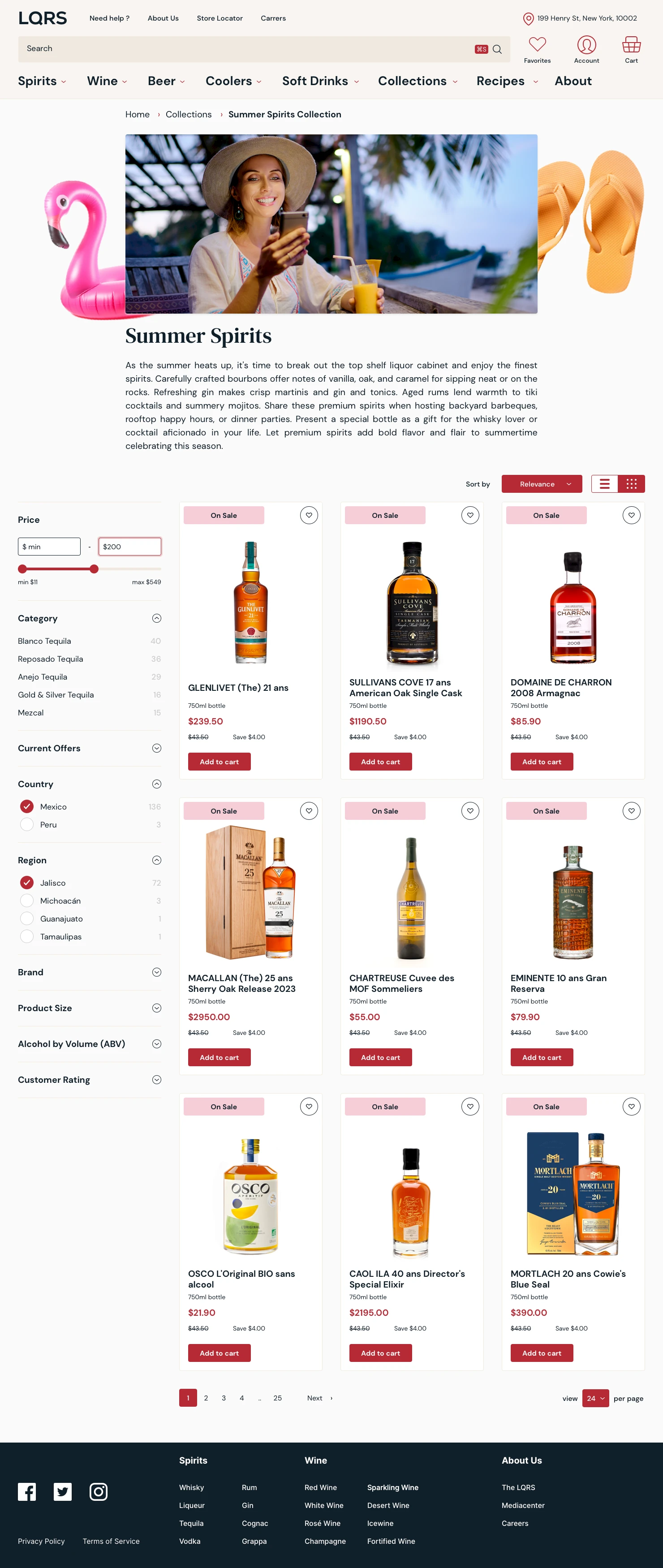Add GLENLIVET 21 ans to cart
This screenshot has width=663, height=1568.
click(219, 762)
